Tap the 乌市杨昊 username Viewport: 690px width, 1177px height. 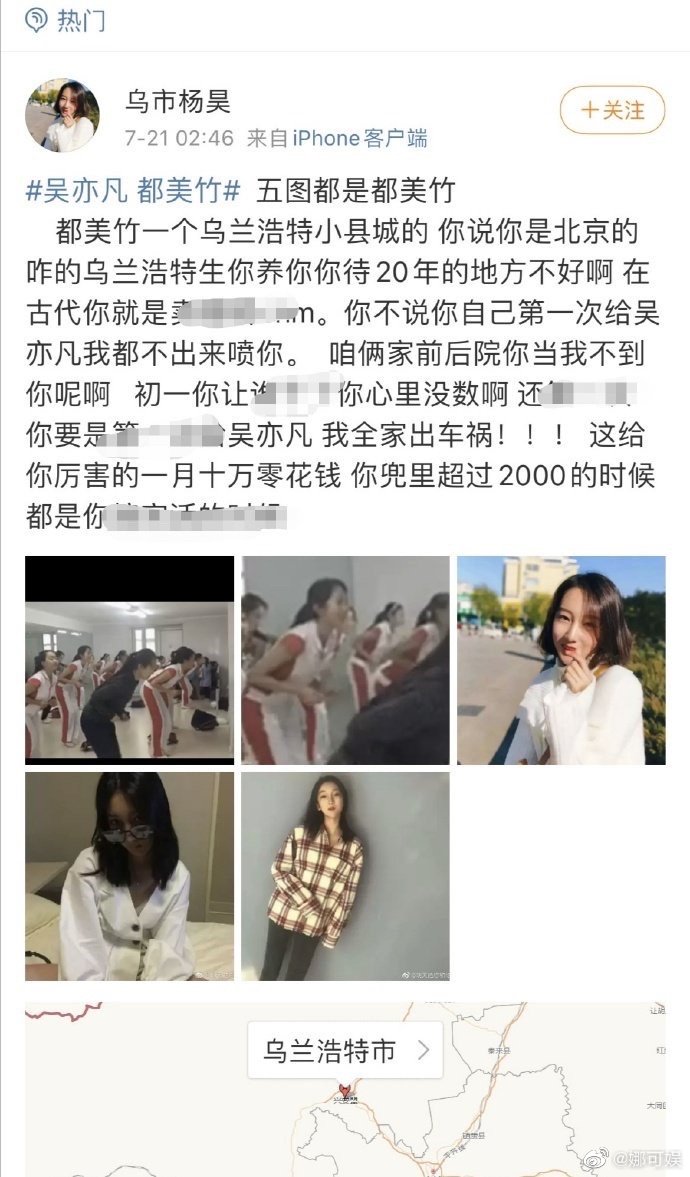pos(178,101)
